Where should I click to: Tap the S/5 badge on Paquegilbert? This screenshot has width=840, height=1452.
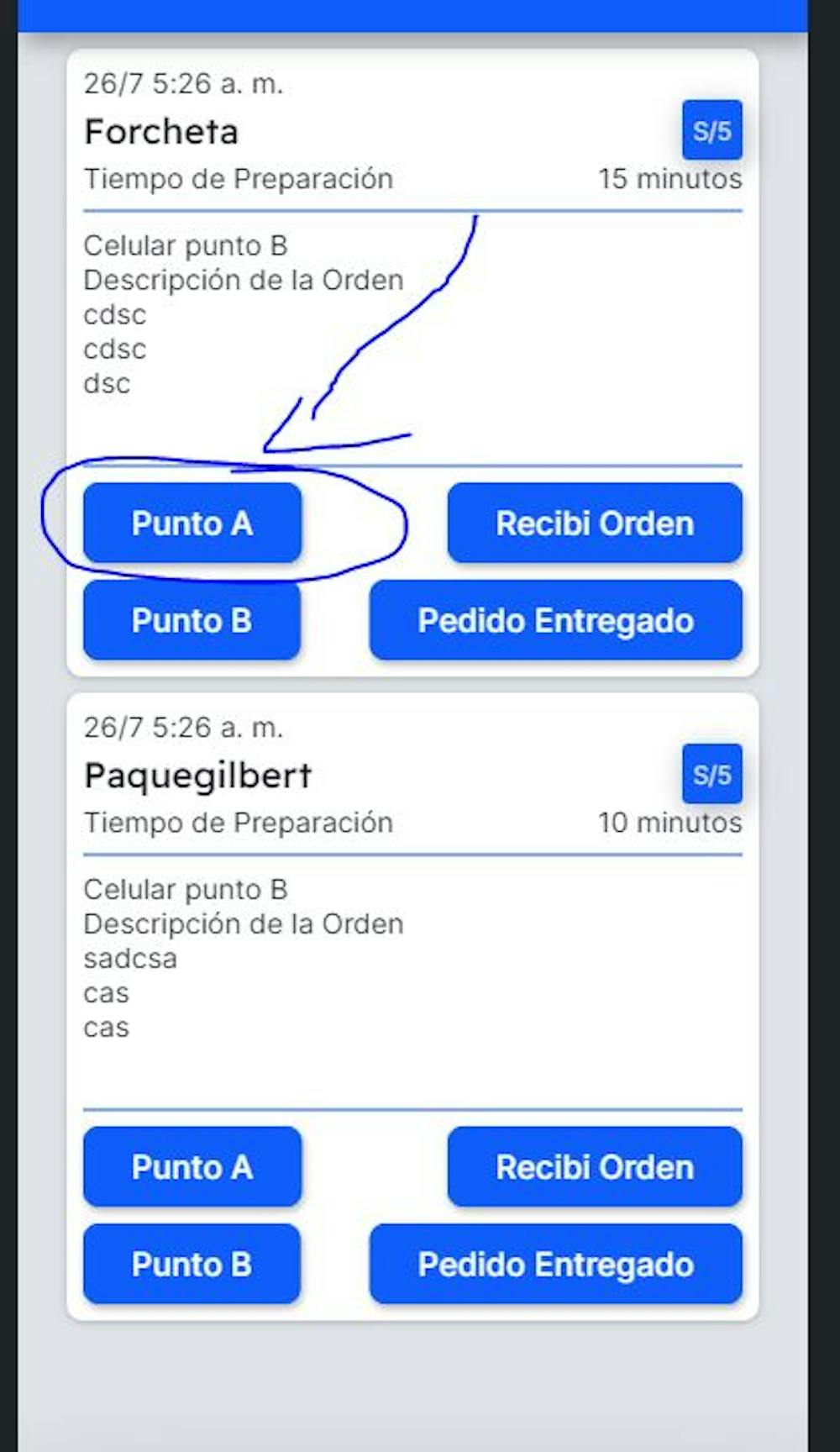tap(712, 774)
